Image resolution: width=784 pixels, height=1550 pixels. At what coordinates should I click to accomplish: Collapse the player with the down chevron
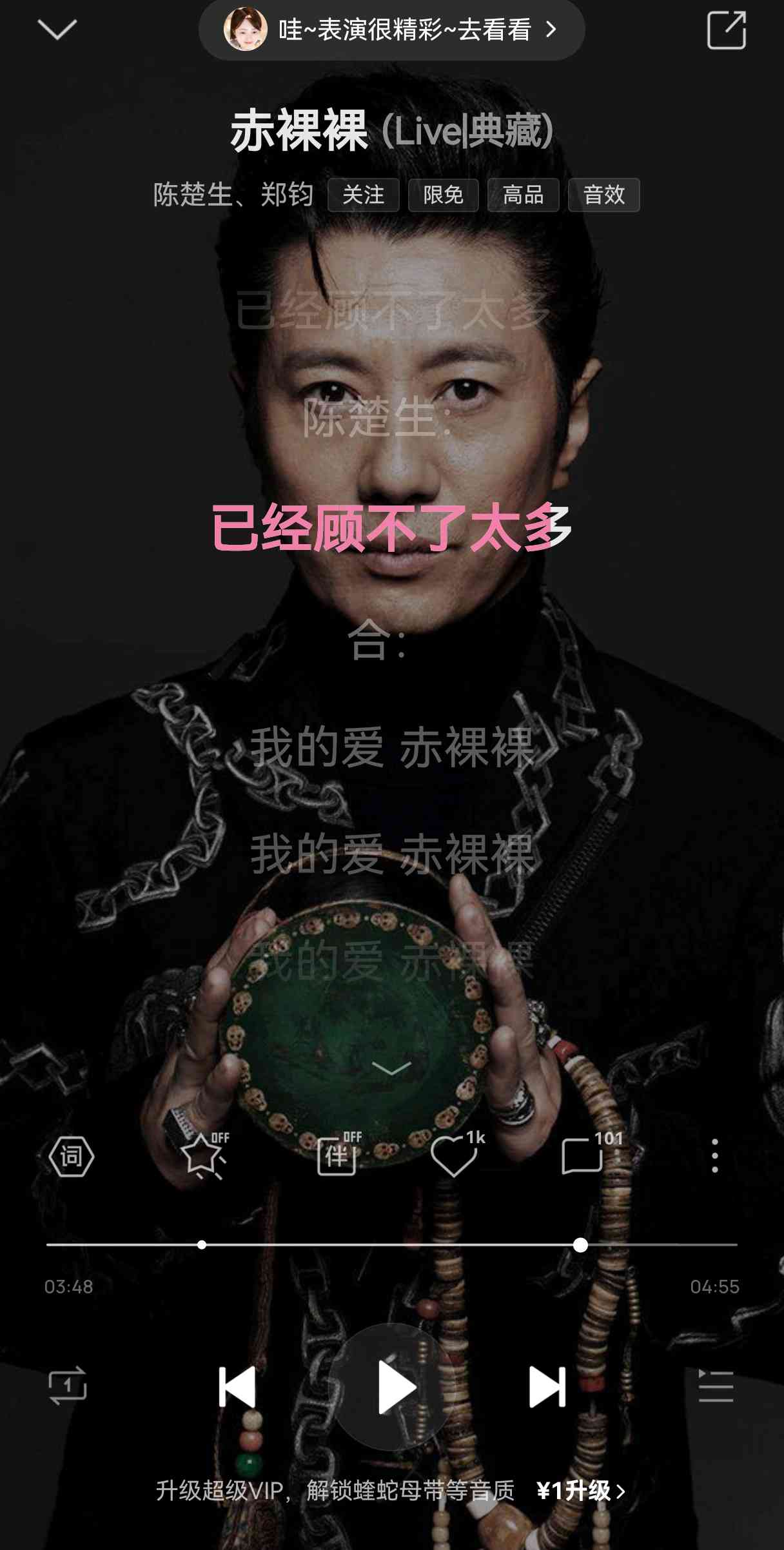click(x=57, y=29)
